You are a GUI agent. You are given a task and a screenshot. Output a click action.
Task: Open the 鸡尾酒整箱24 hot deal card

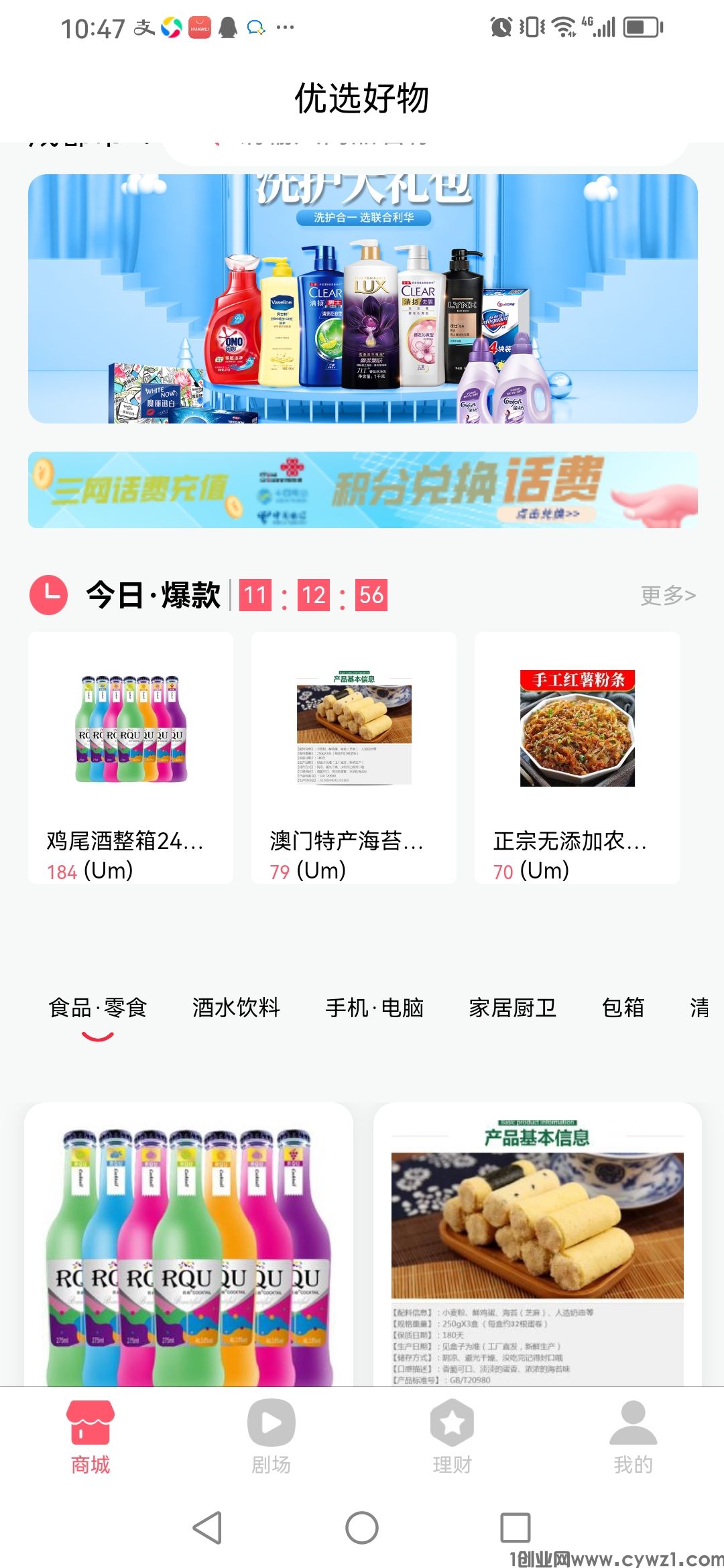(131, 757)
